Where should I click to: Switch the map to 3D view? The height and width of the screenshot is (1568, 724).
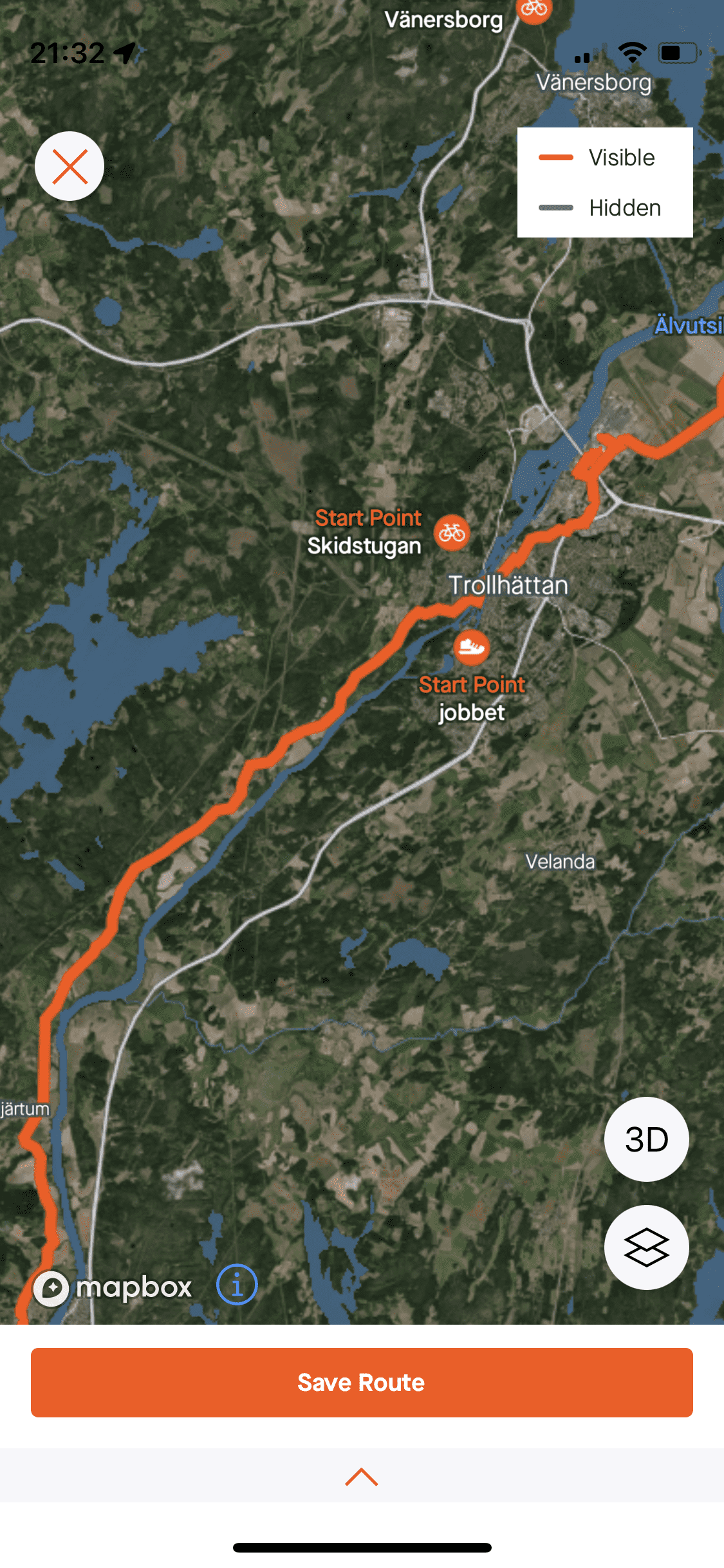(x=646, y=1139)
